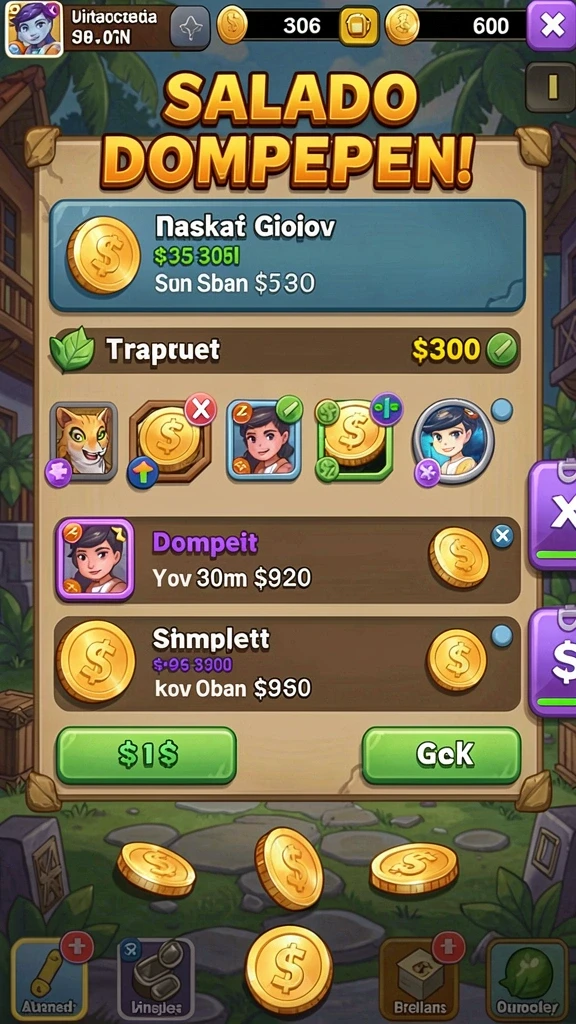Tap the gold chest icon beside 306

359,25
